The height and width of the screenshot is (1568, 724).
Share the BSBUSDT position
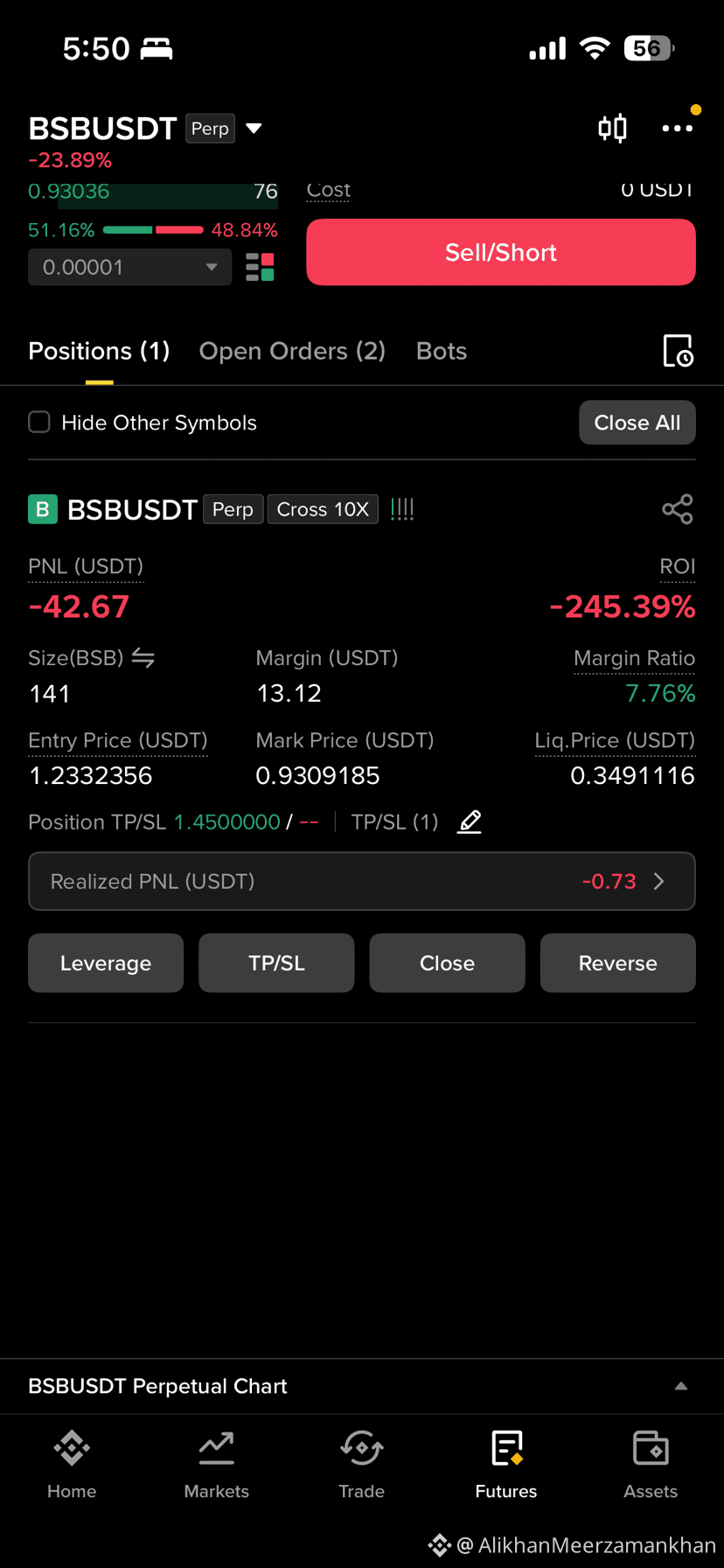pyautogui.click(x=678, y=509)
